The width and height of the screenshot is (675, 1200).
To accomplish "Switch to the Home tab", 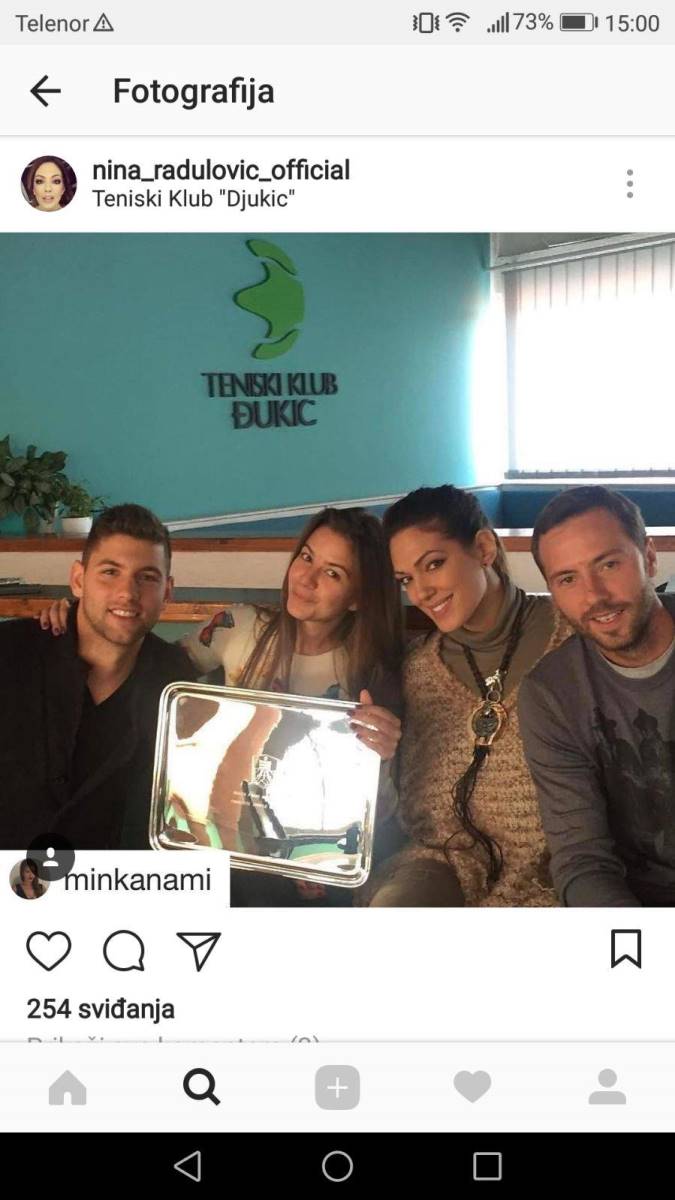I will pos(68,1087).
